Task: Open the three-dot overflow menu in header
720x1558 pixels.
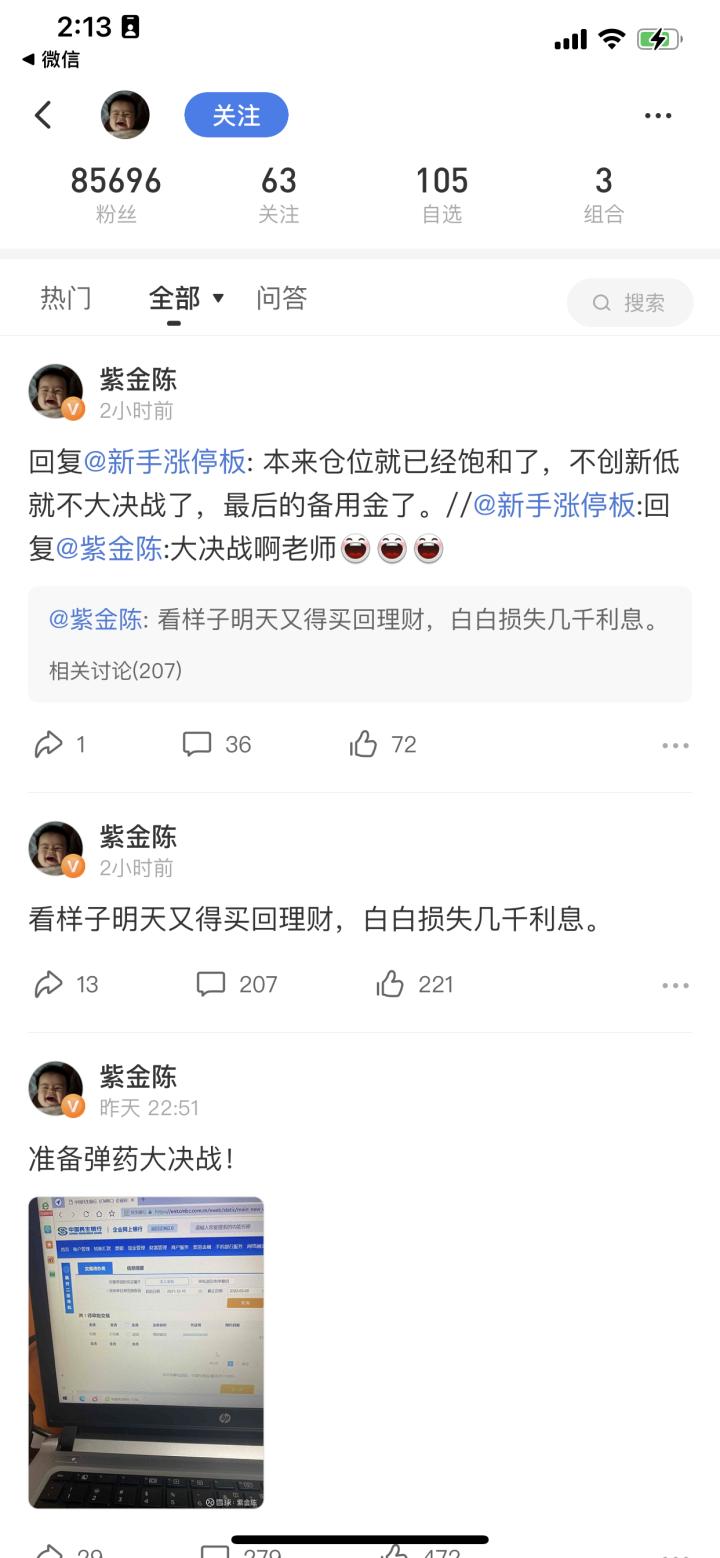Action: [658, 116]
